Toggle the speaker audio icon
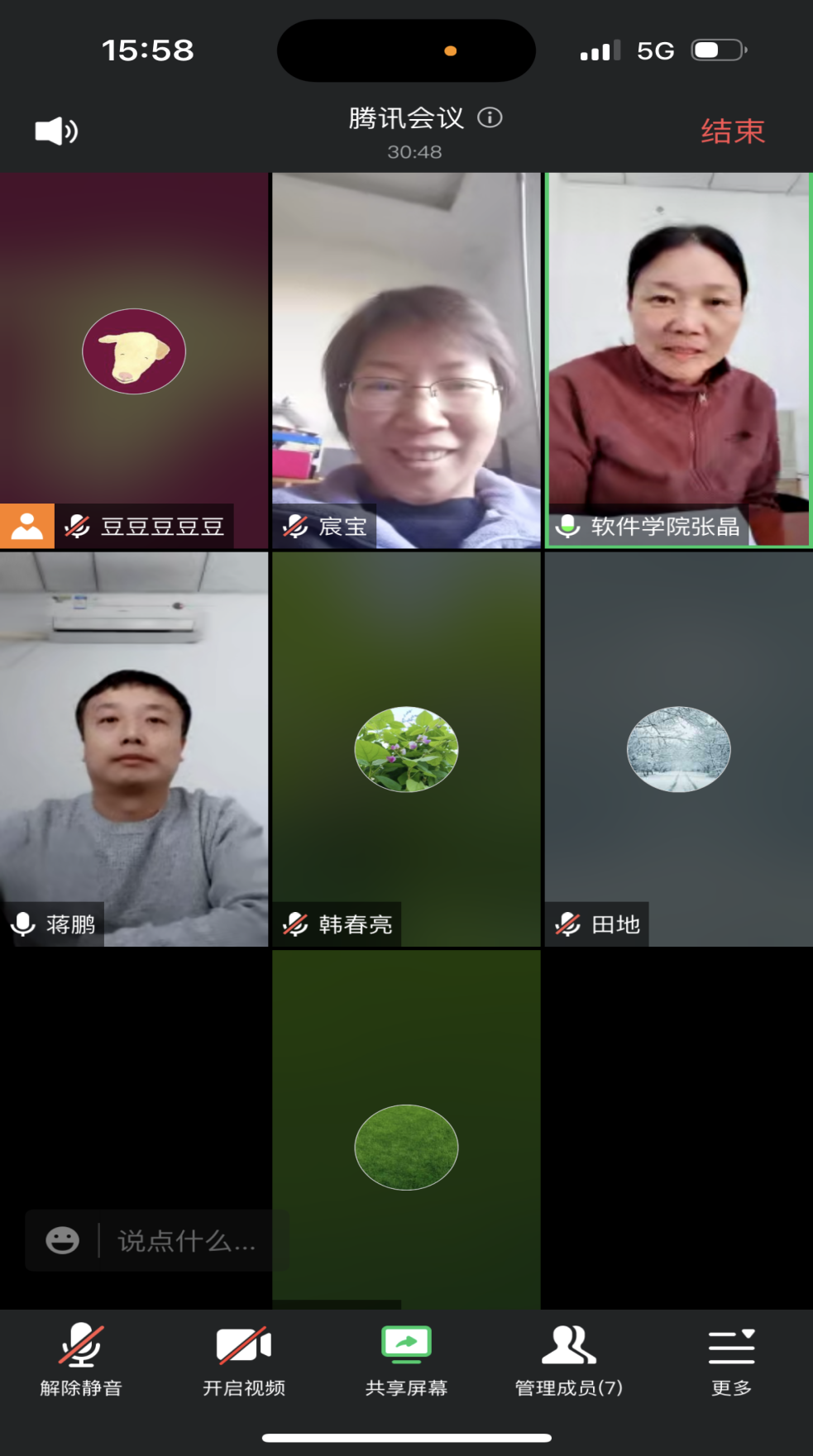The image size is (813, 1456). pos(56,131)
